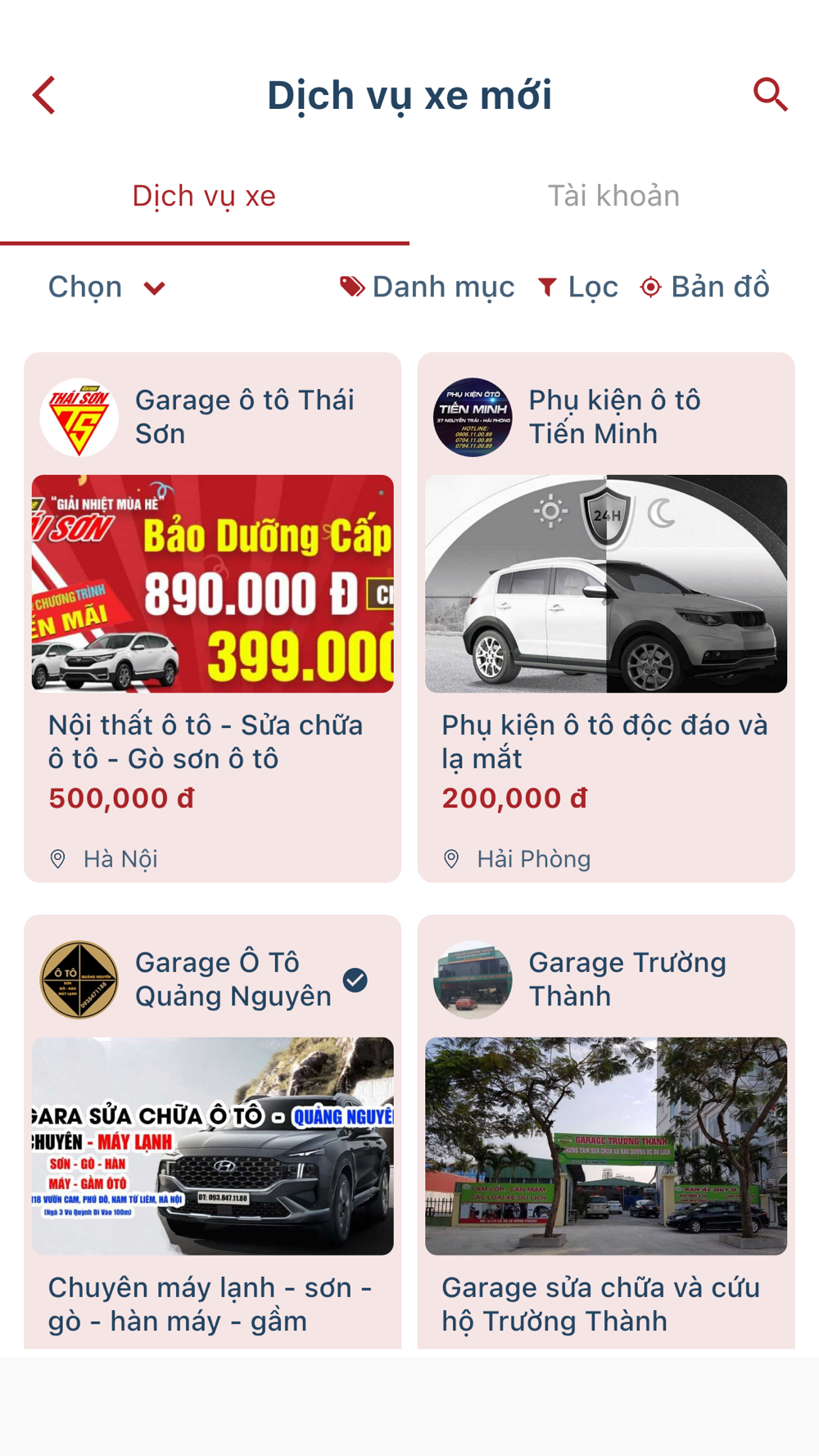The height and width of the screenshot is (1456, 819).
Task: Open the search magnifier icon
Action: 770,95
